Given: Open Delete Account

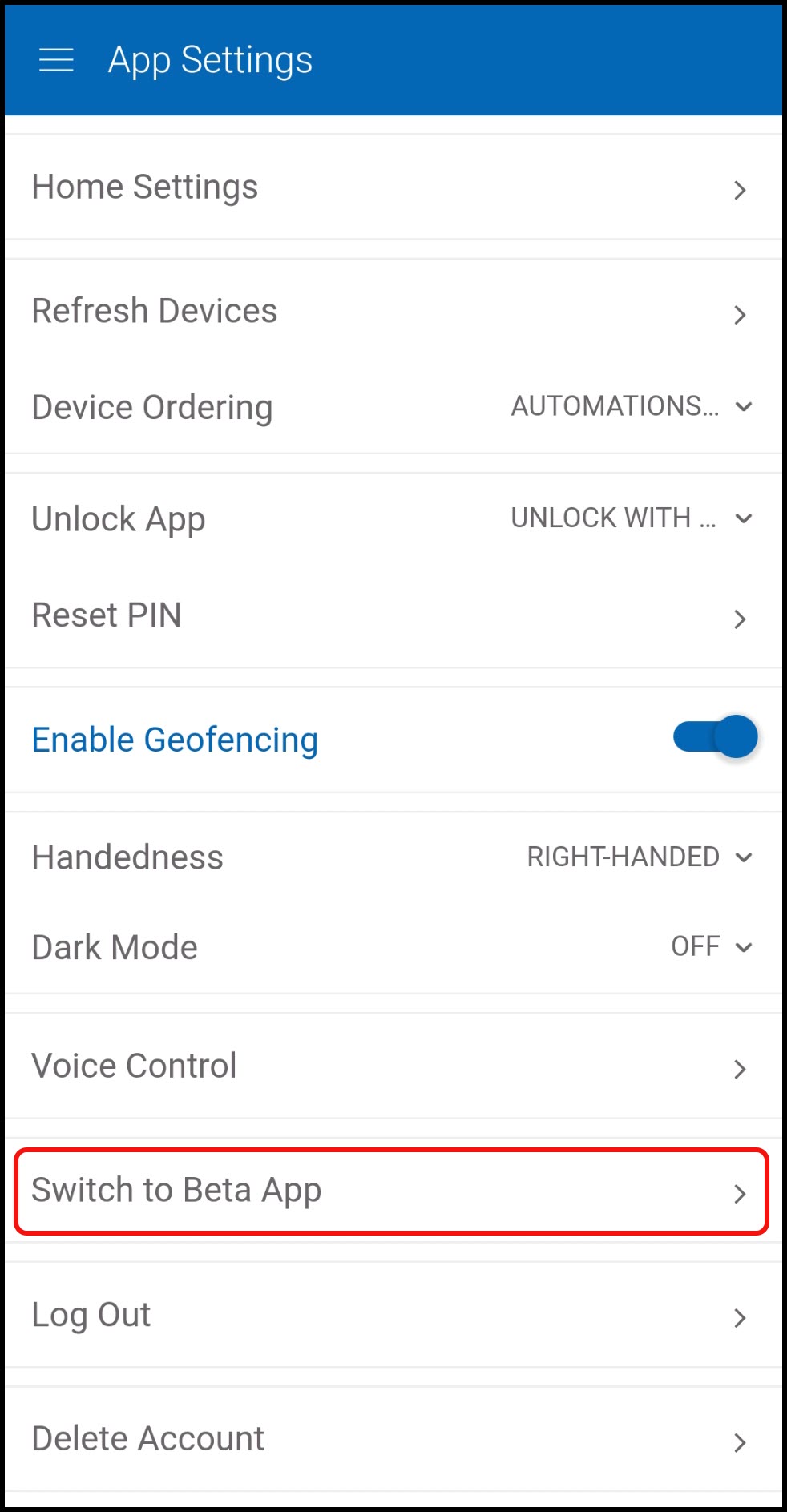Looking at the screenshot, I should [393, 1440].
